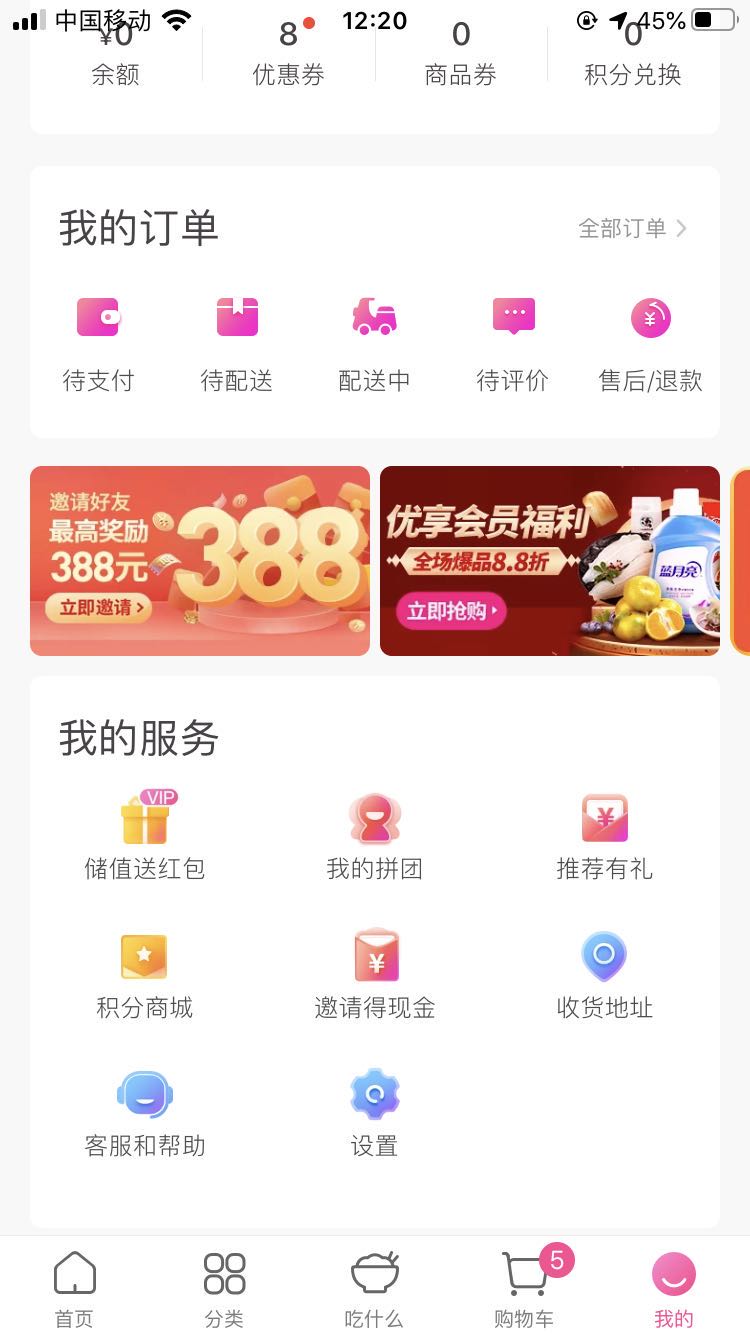Expand 全部订单 to view all orders

[630, 228]
